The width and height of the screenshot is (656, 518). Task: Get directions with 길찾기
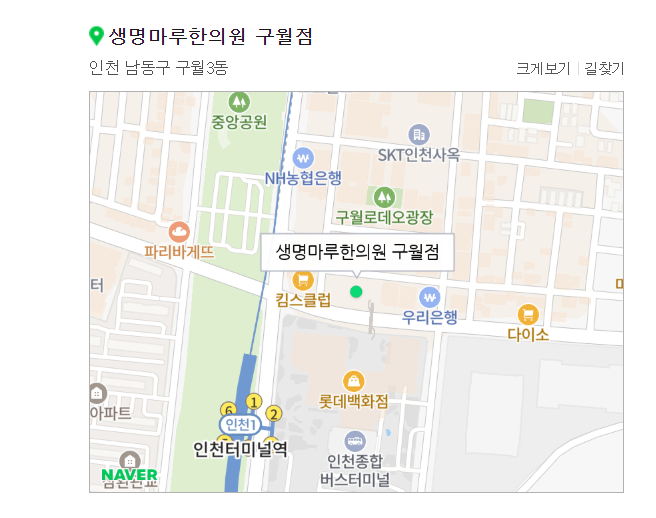[x=604, y=69]
